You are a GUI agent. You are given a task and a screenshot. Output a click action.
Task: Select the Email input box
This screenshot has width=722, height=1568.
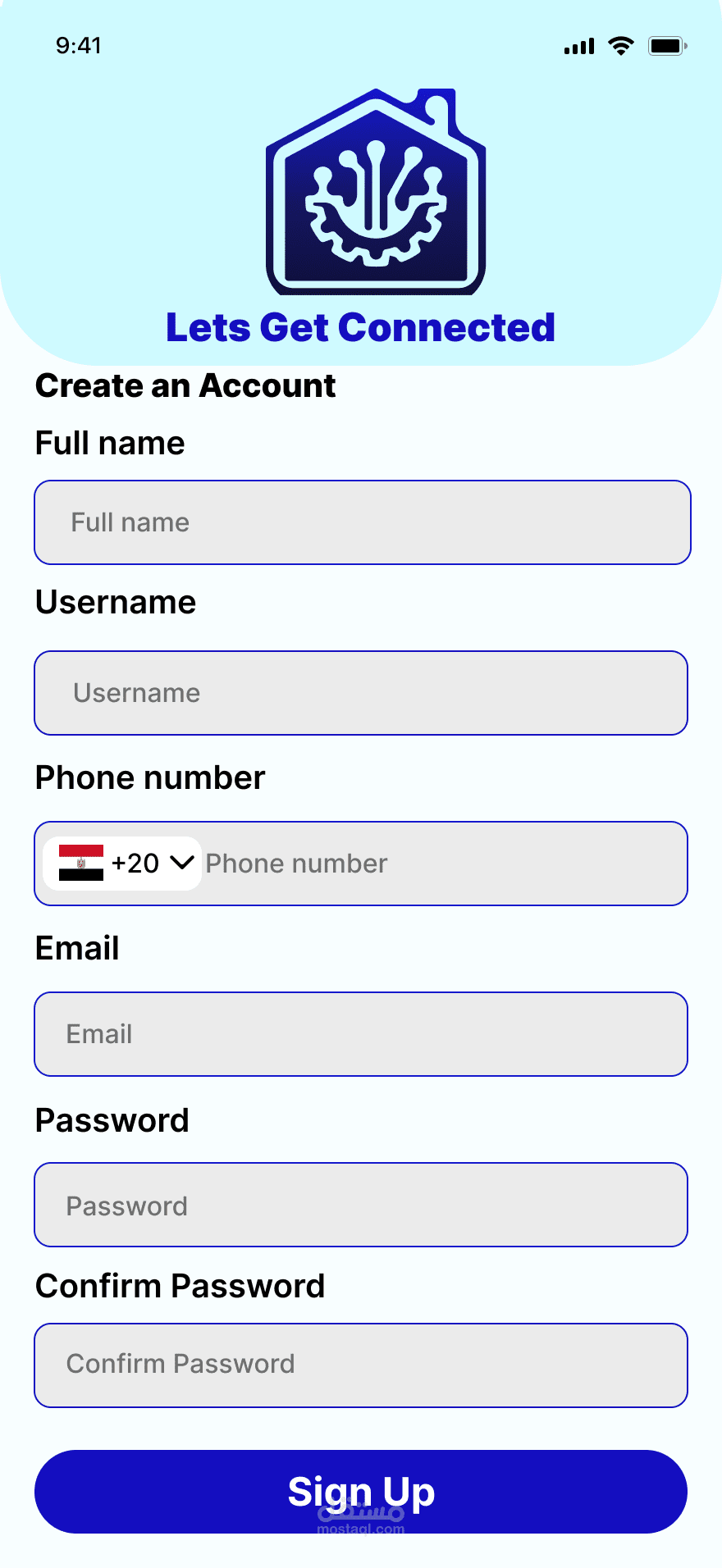coord(361,1034)
